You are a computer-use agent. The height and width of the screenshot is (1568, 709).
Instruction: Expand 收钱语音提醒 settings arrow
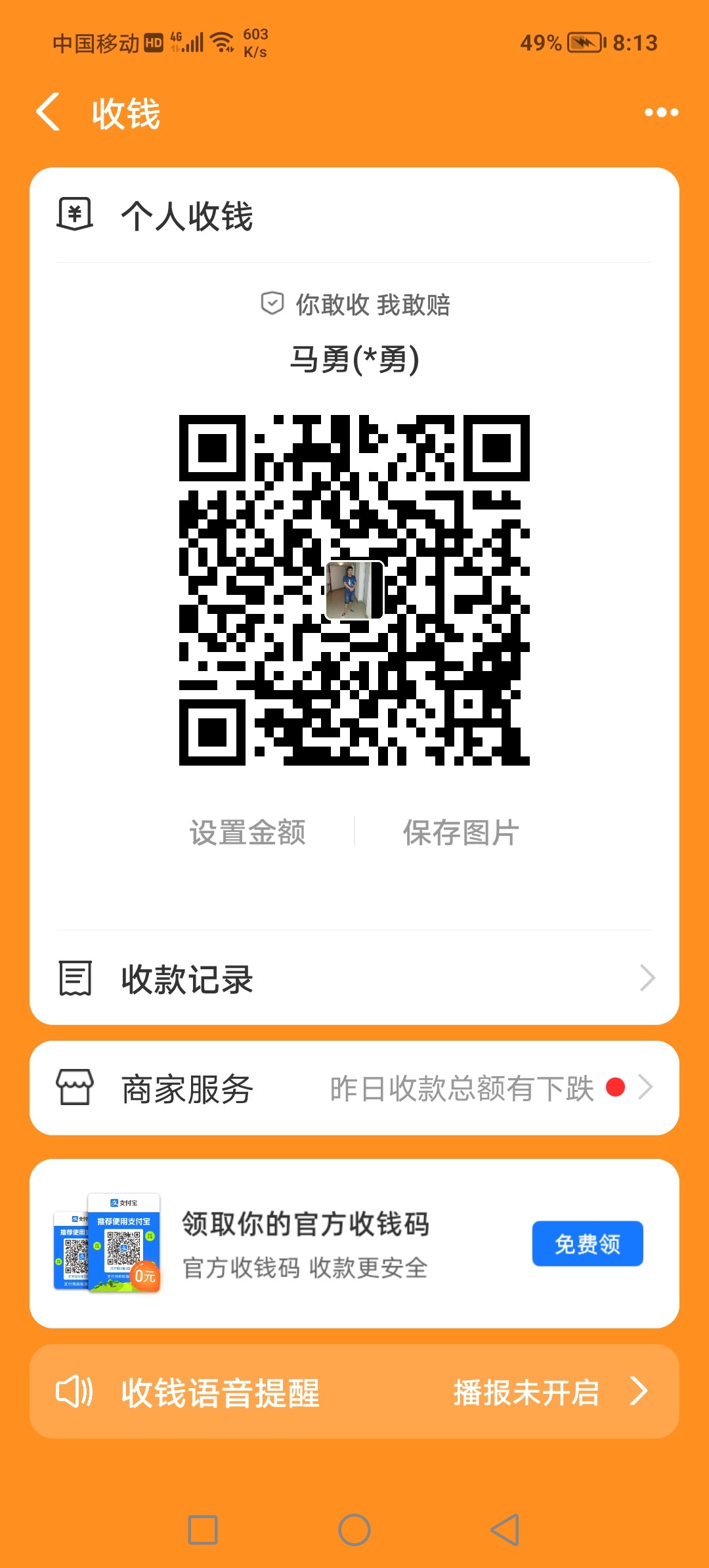(x=640, y=1391)
